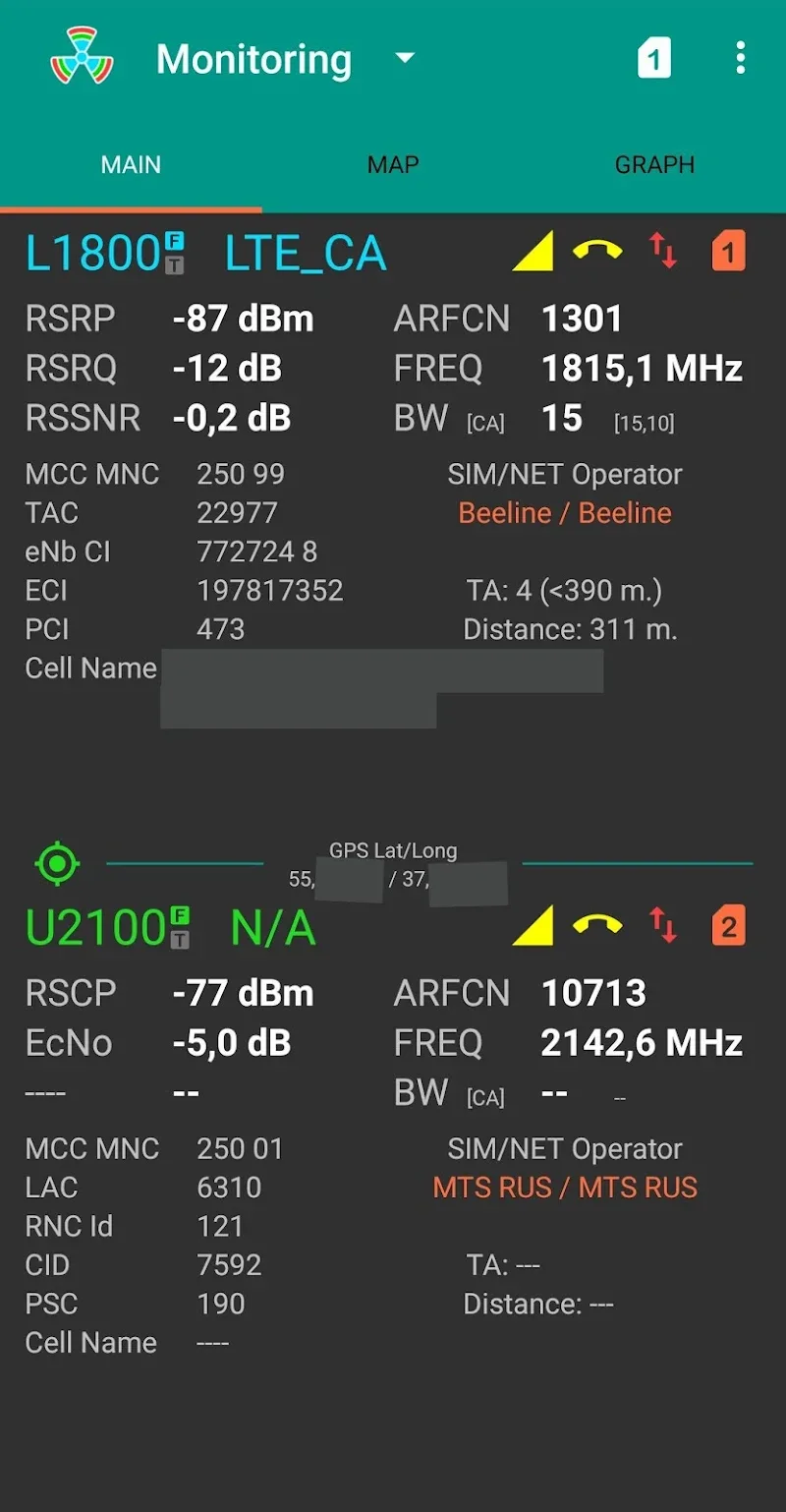This screenshot has width=786, height=1512.
Task: Open the Monitoring mode dropdown
Action: [x=404, y=59]
